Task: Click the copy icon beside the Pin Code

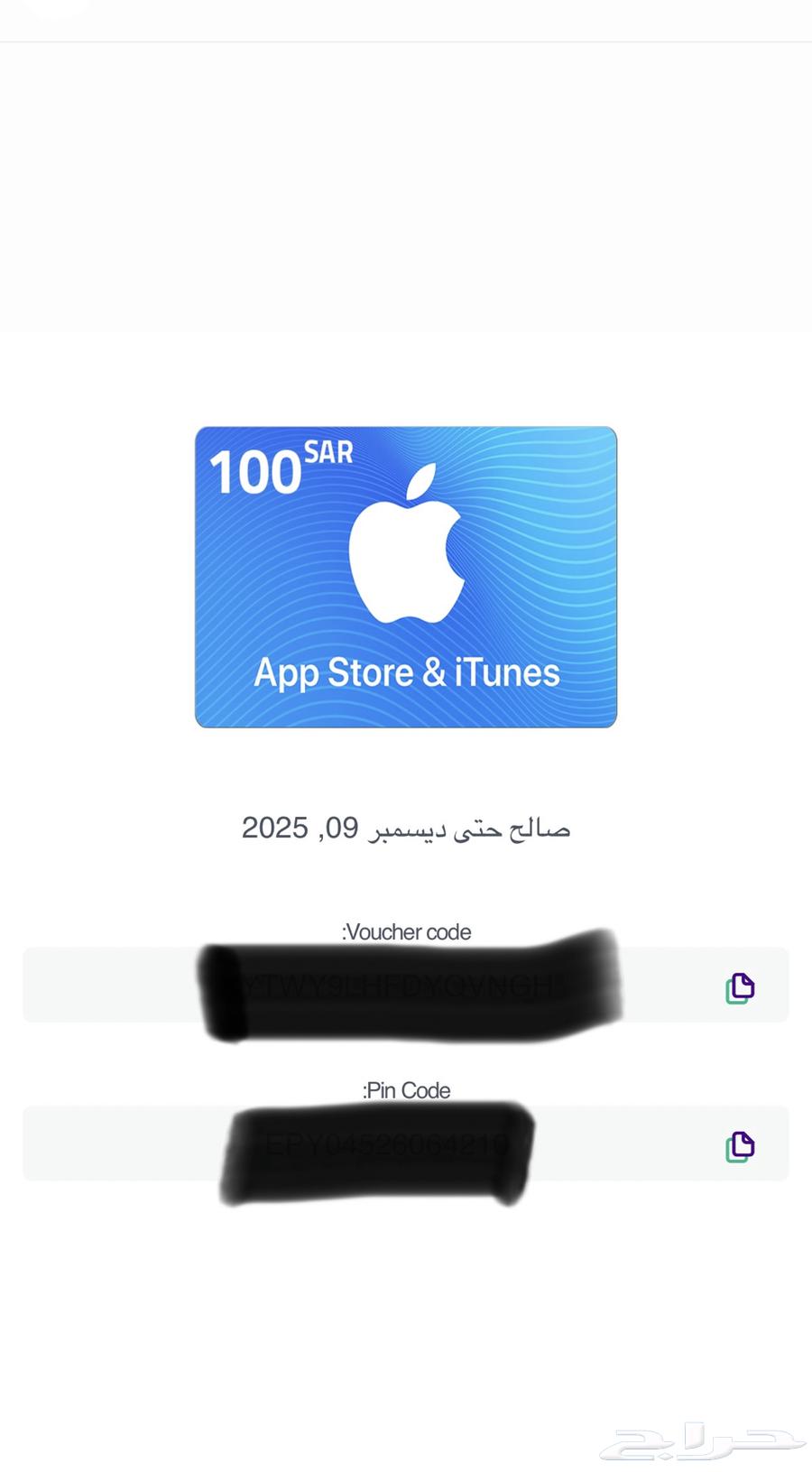Action: click(x=740, y=1144)
